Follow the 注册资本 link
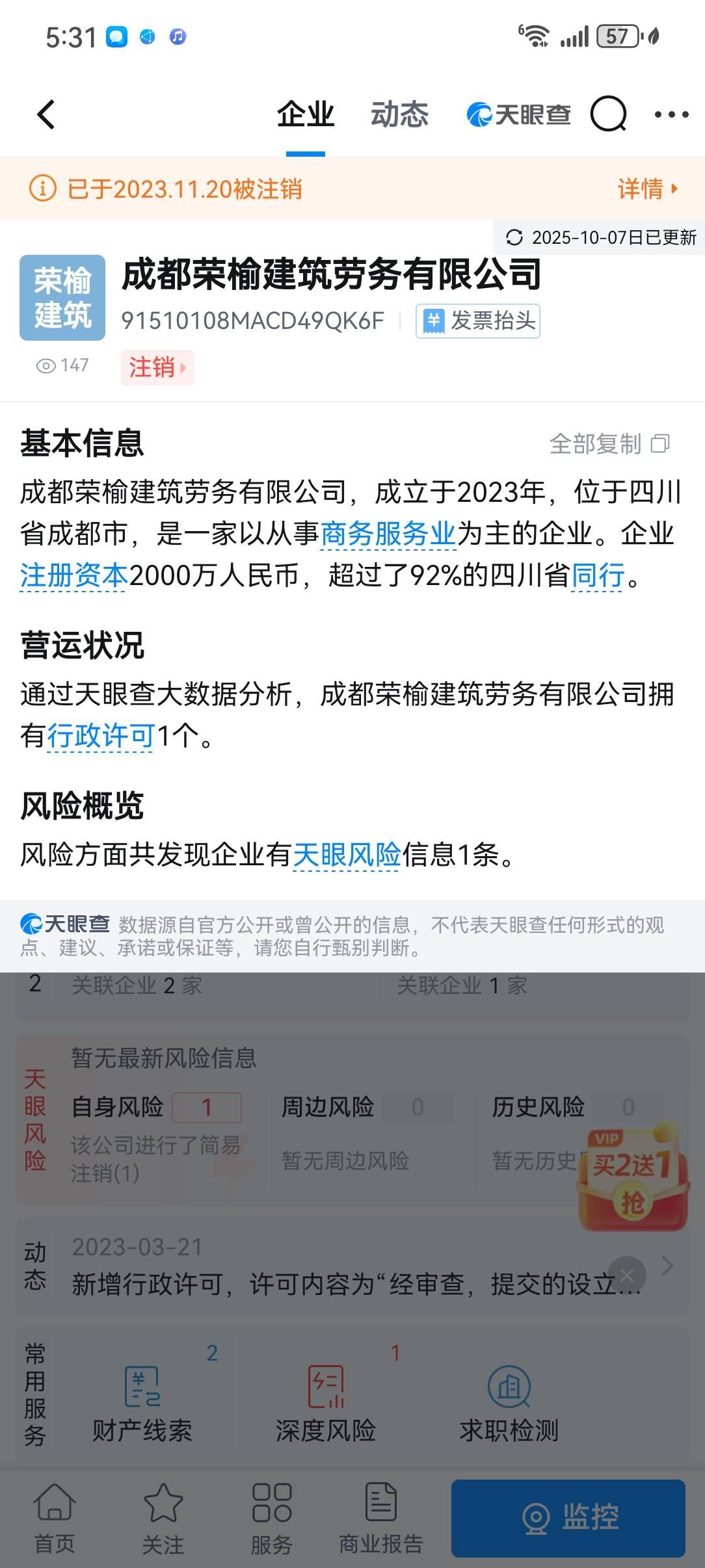 [74, 575]
